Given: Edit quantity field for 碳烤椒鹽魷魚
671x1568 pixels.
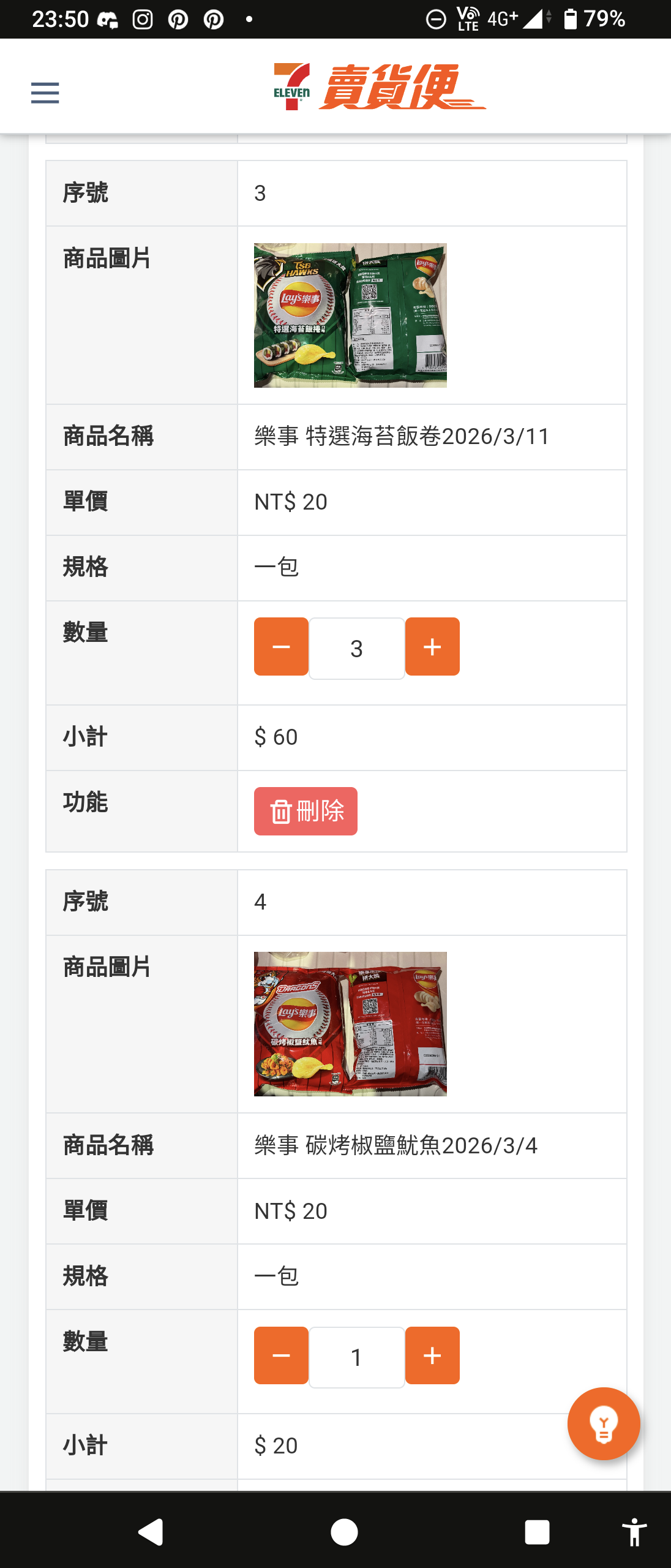Looking at the screenshot, I should click(x=356, y=1357).
